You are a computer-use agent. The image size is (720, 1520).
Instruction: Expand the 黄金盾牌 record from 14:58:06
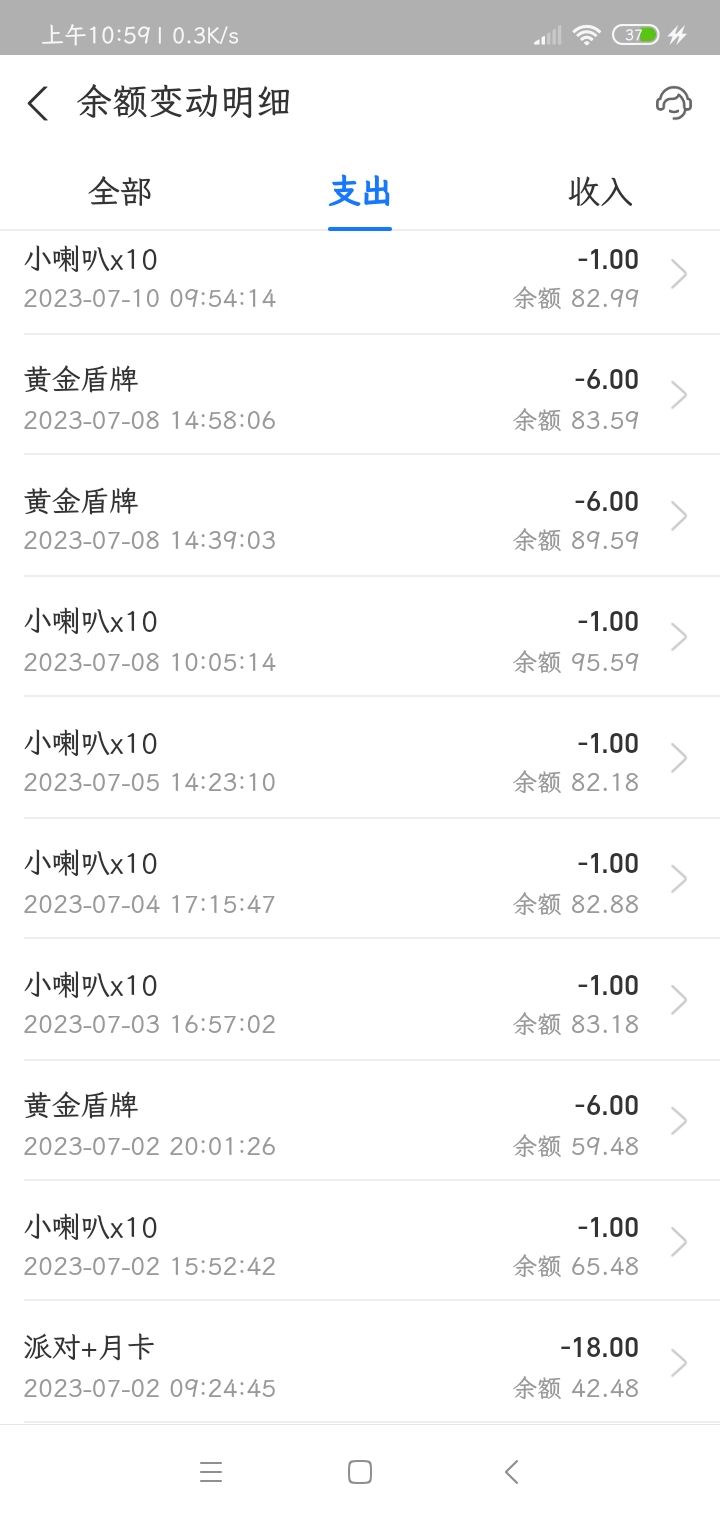coord(360,398)
